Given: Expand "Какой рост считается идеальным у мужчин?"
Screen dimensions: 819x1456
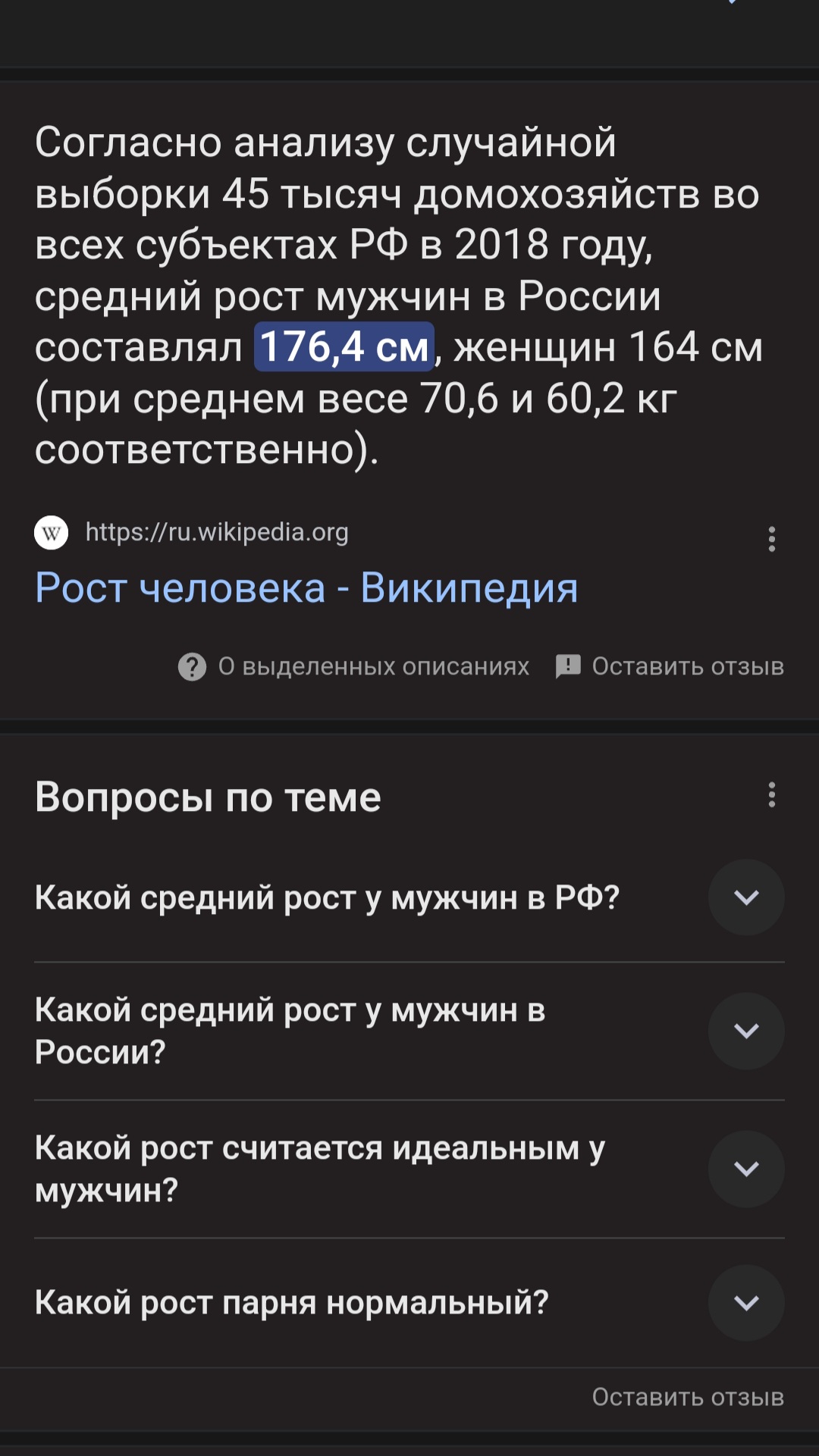Looking at the screenshot, I should click(746, 1169).
